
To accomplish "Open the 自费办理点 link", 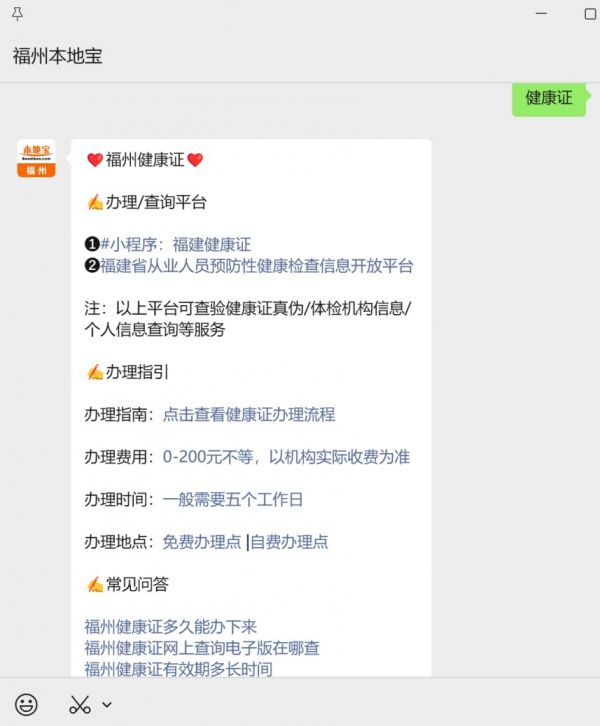I will [289, 542].
